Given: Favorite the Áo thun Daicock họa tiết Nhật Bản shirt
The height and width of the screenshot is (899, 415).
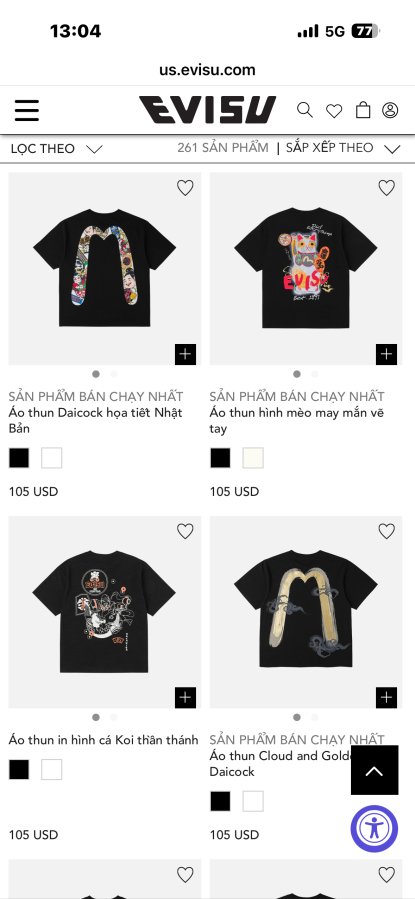Looking at the screenshot, I should click(185, 187).
